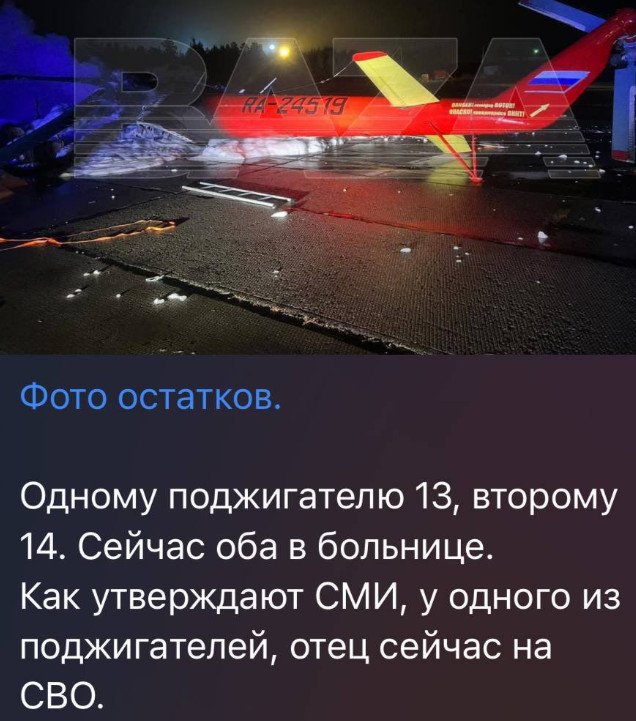636x721 pixels.
Task: Open the burned helicopter photo full screen
Action: [x=318, y=177]
